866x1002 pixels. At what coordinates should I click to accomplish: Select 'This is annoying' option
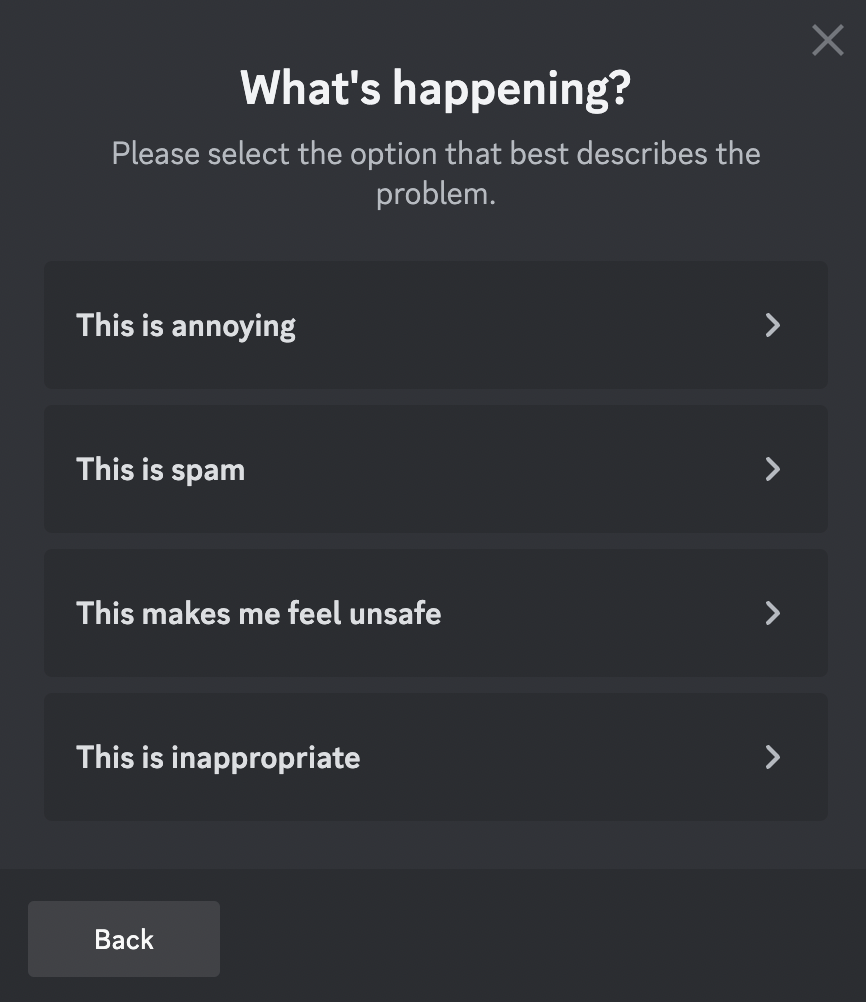coord(435,325)
